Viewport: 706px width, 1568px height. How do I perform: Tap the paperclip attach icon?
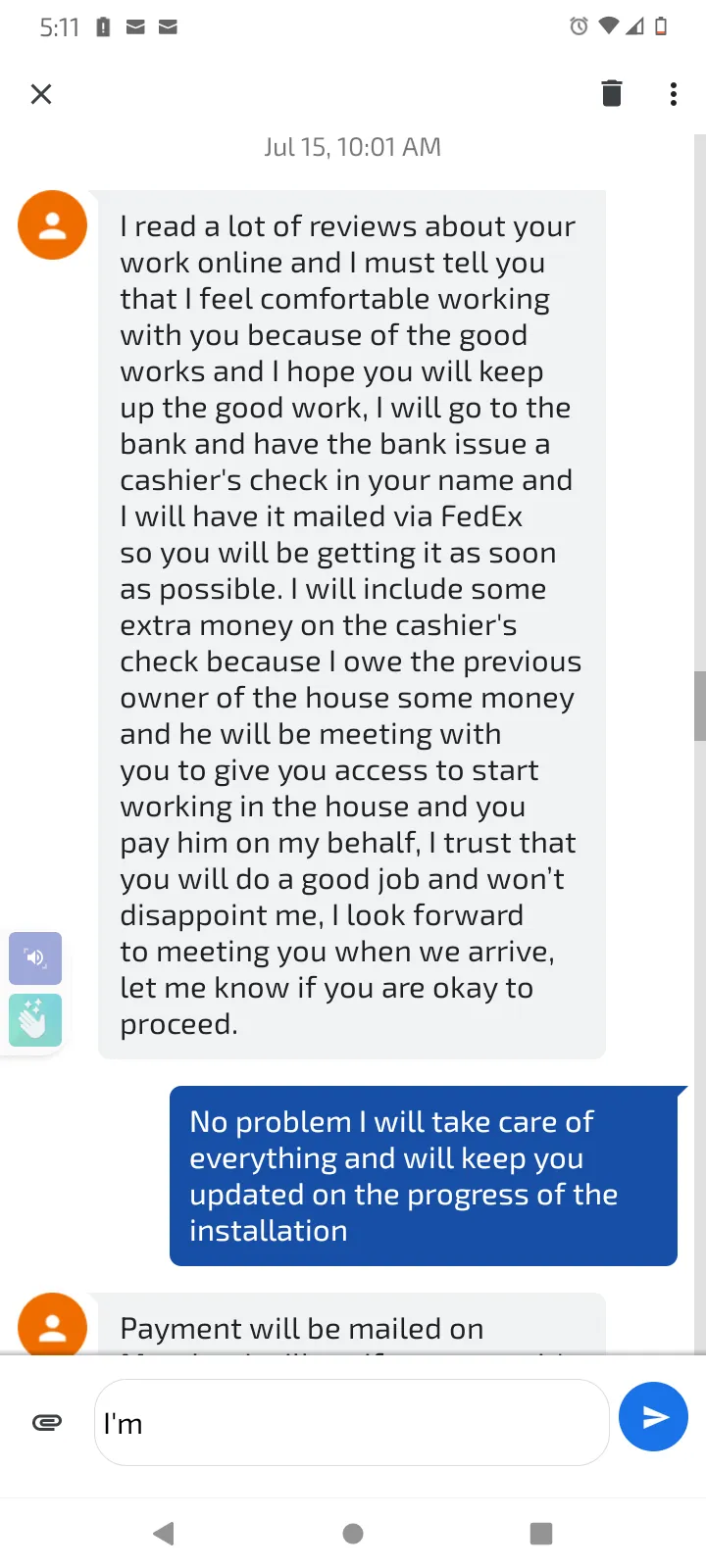47,1422
